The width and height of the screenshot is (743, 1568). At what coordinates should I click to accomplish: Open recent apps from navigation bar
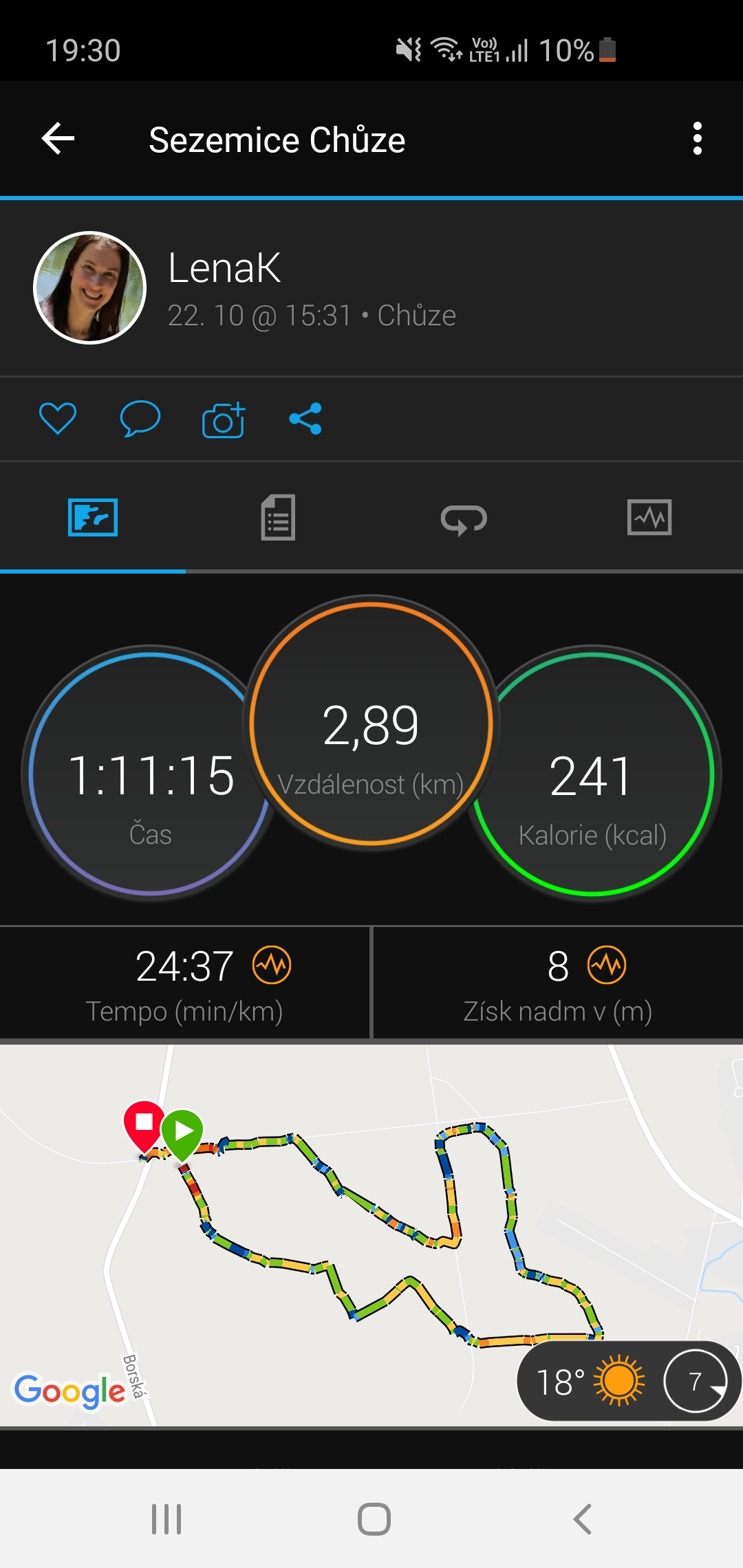point(166,1518)
